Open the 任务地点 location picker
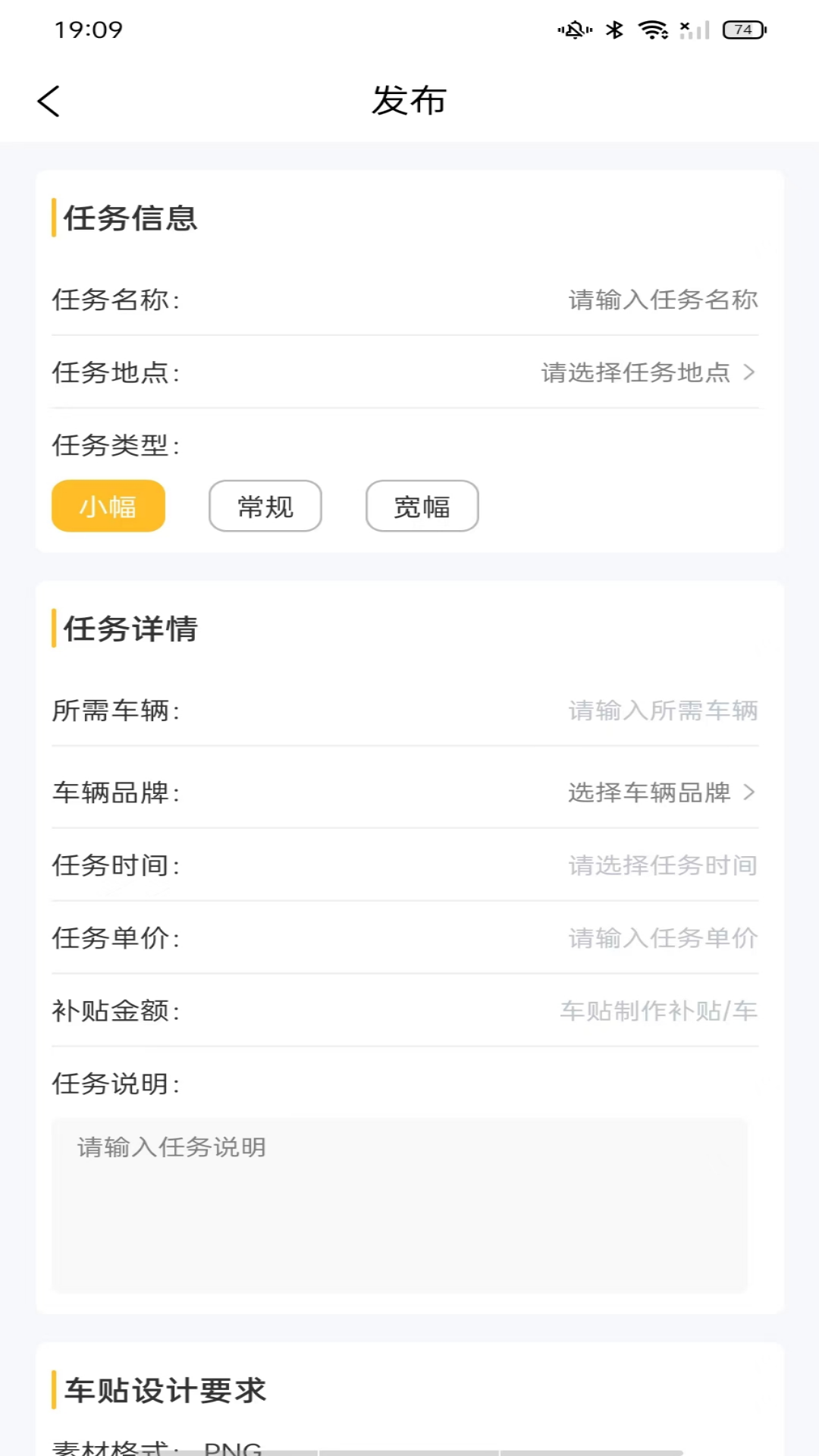The width and height of the screenshot is (819, 1456). click(647, 372)
